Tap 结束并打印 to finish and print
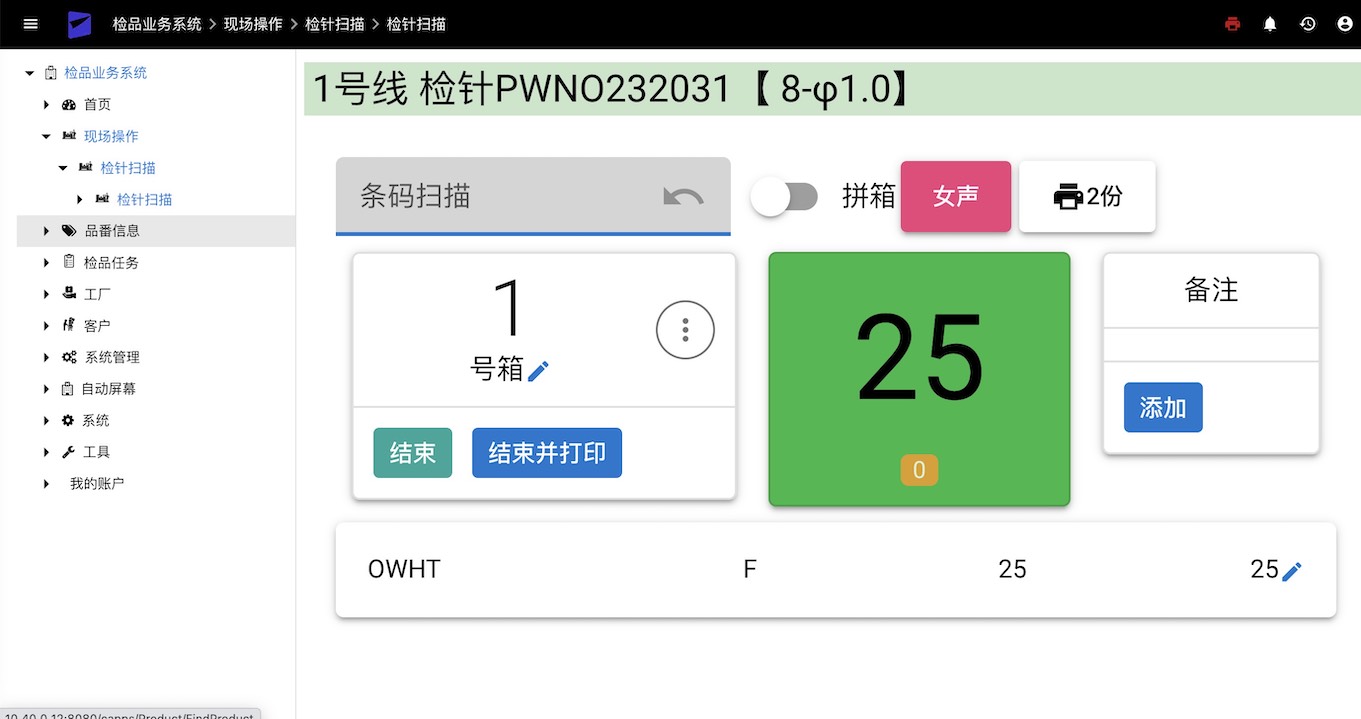This screenshot has height=719, width=1361. tap(546, 453)
